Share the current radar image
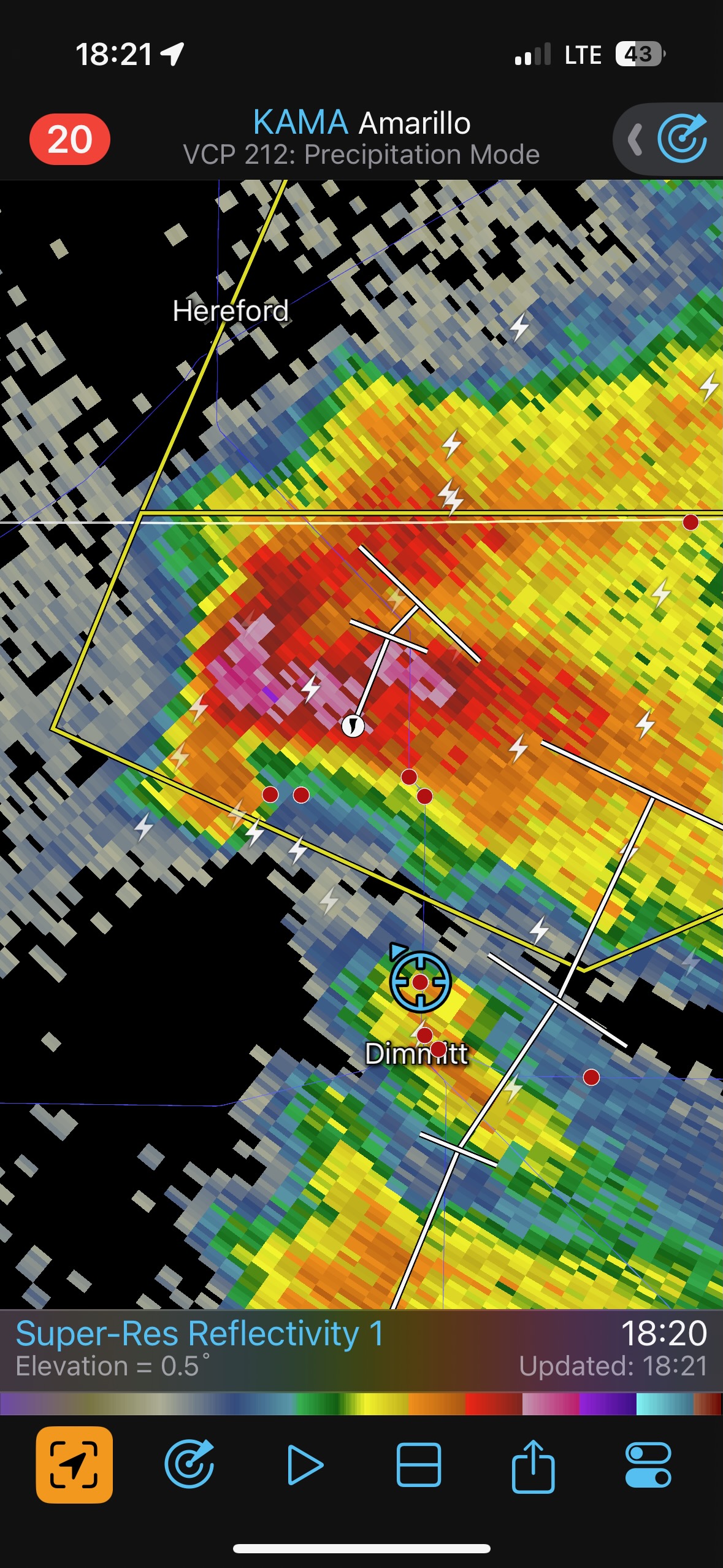 (x=533, y=1464)
